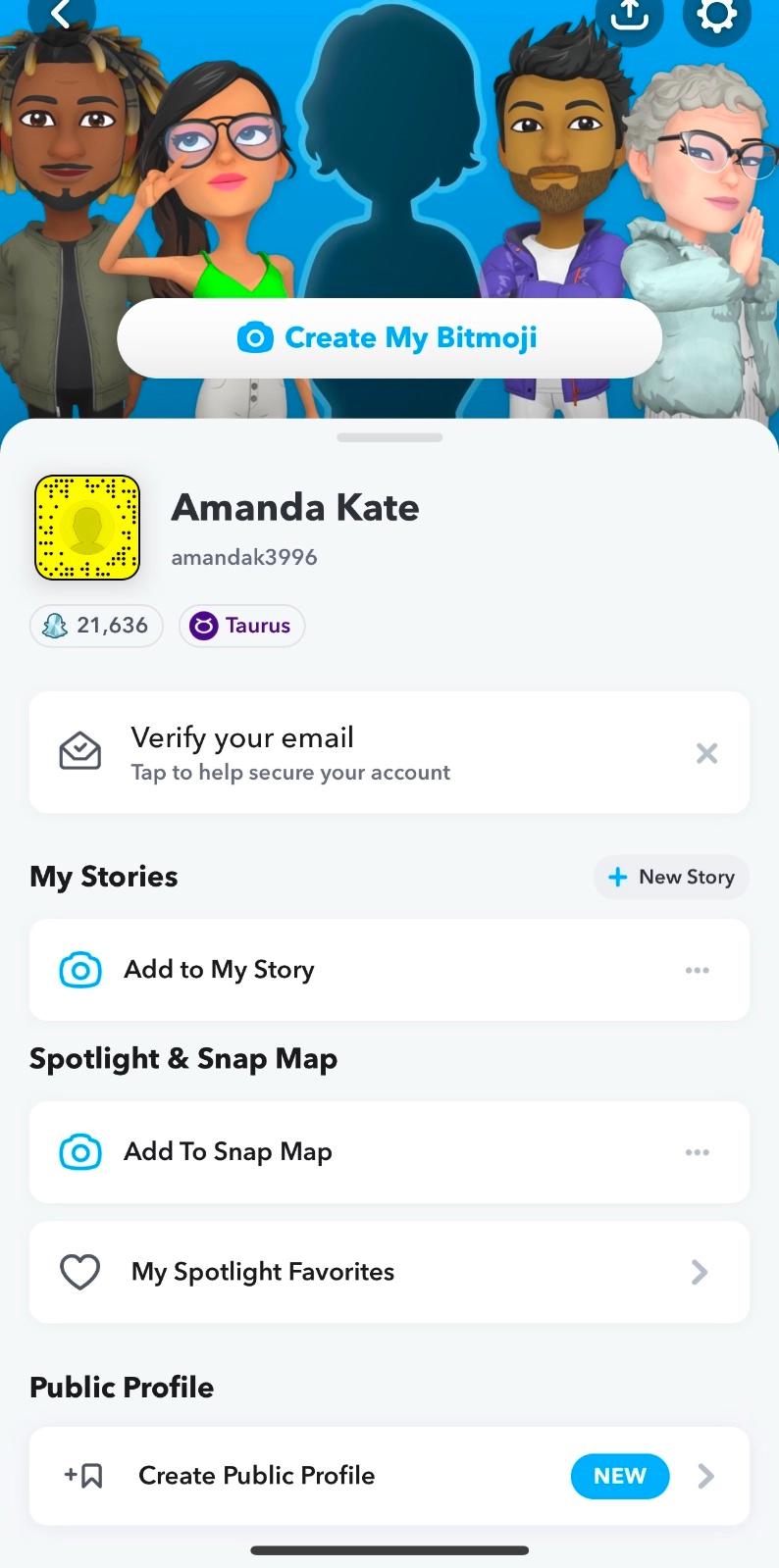Tap Create Public Profile row
Viewport: 779px width, 1568px height.
click(x=389, y=1476)
